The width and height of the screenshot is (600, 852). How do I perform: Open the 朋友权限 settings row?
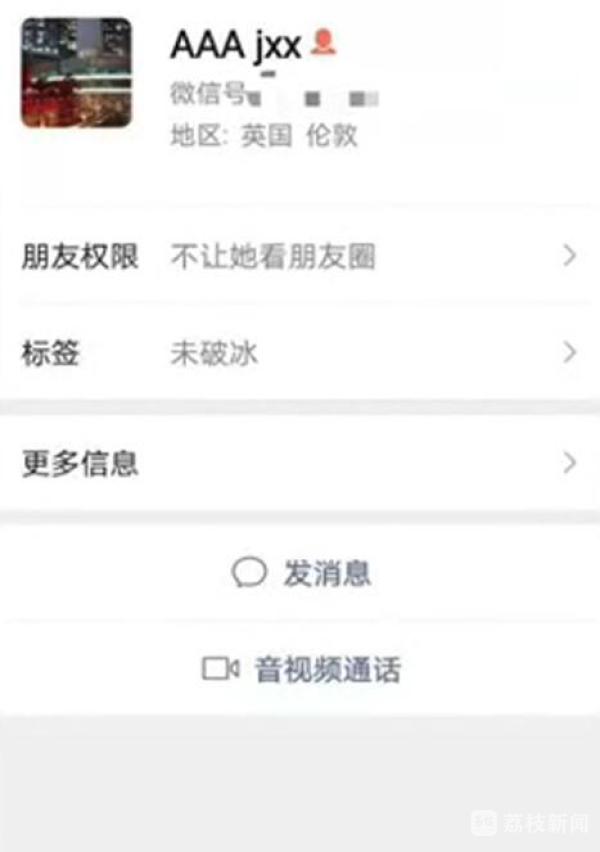point(299,257)
